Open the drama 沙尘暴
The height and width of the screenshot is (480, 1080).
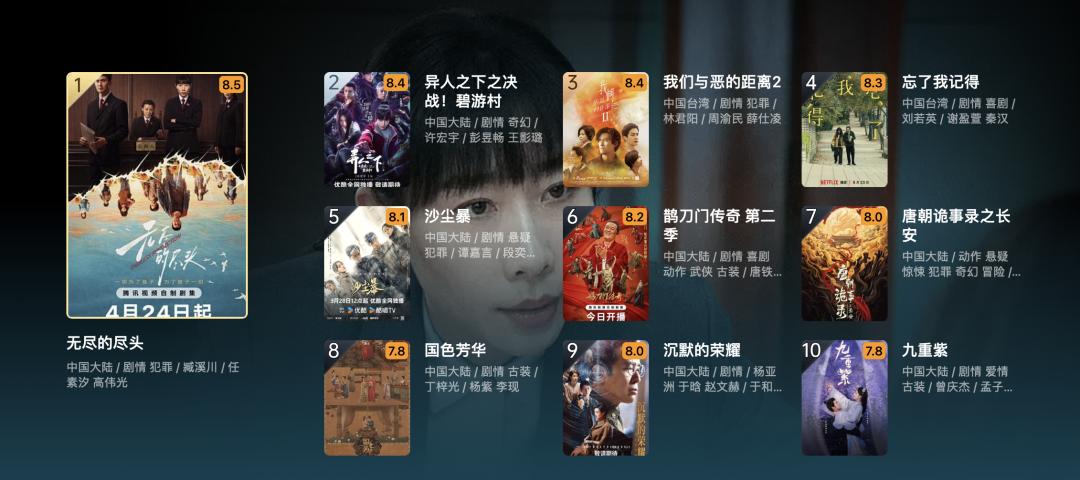pyautogui.click(x=367, y=264)
